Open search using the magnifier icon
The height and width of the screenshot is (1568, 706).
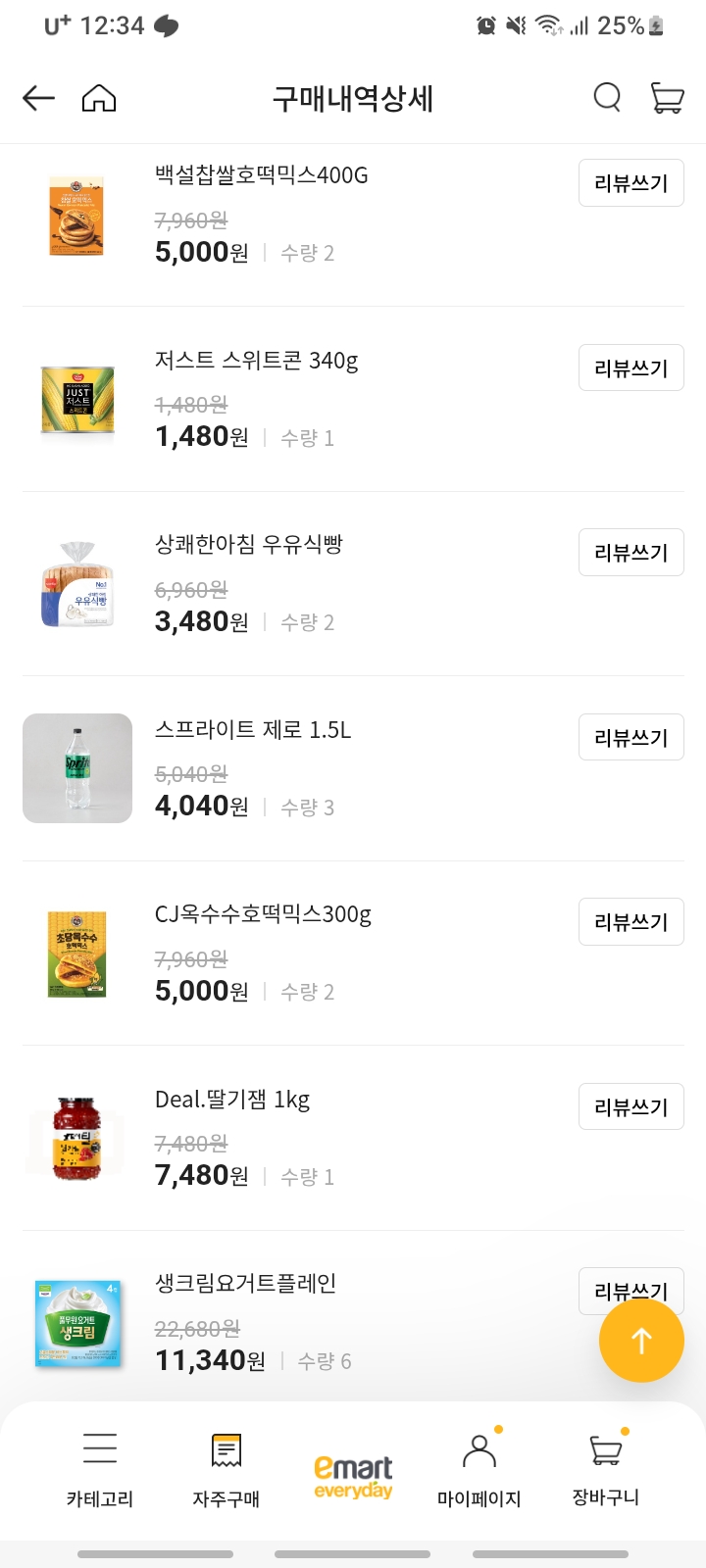tap(607, 98)
